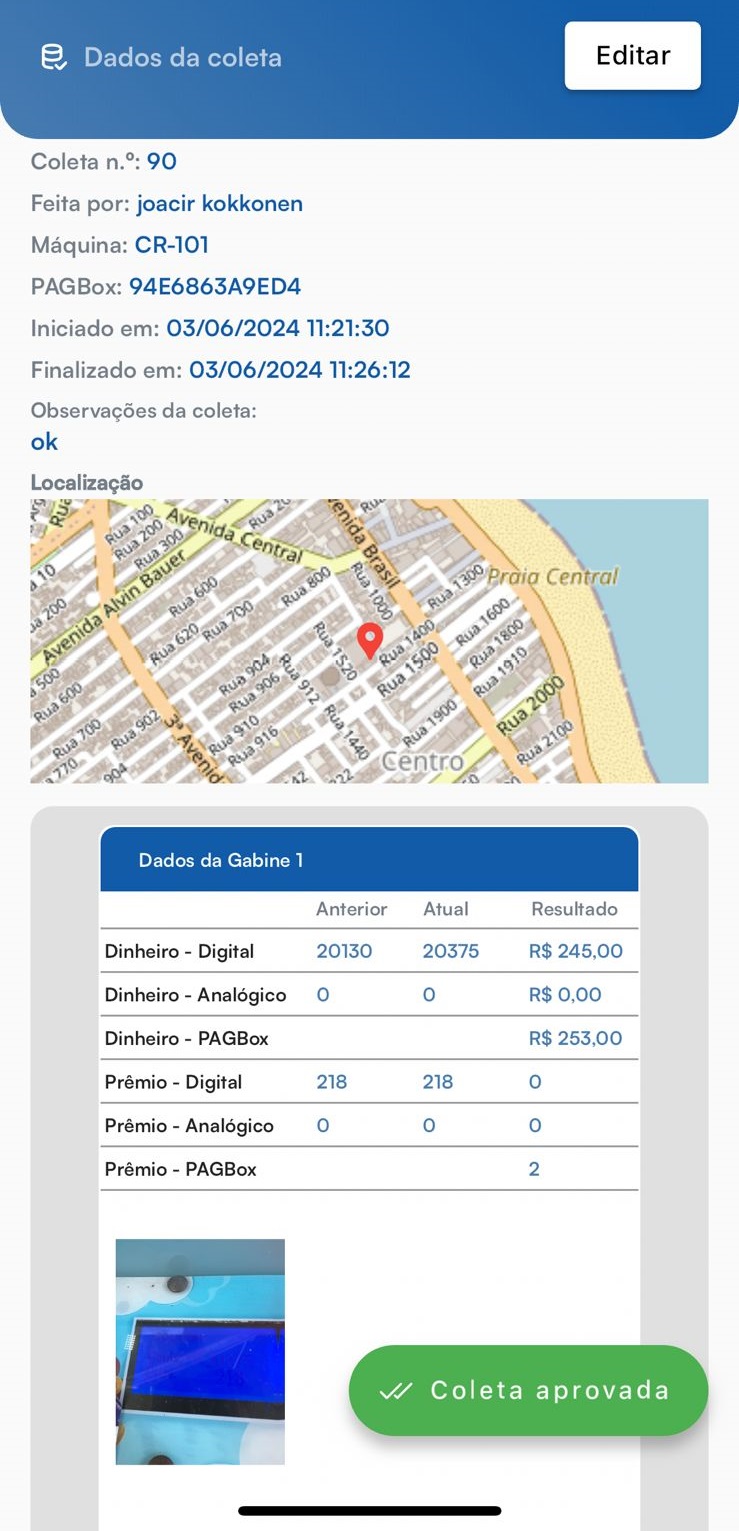Image resolution: width=739 pixels, height=1531 pixels.
Task: Open the Gabine 1 photo thumbnail
Action: 200,1351
